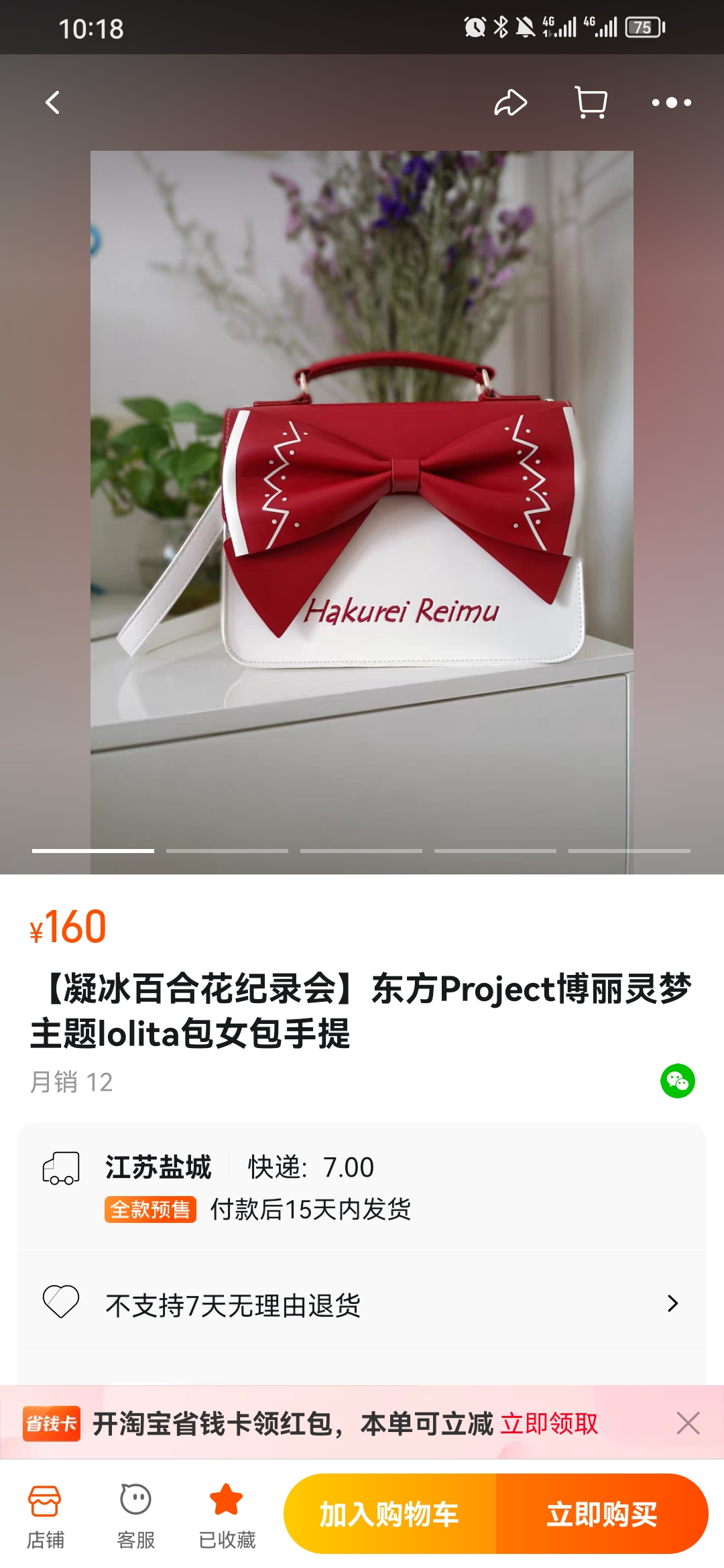This screenshot has height=1568, width=724.
Task: Open the 7-day no-reason return policy row
Action: [x=362, y=1304]
